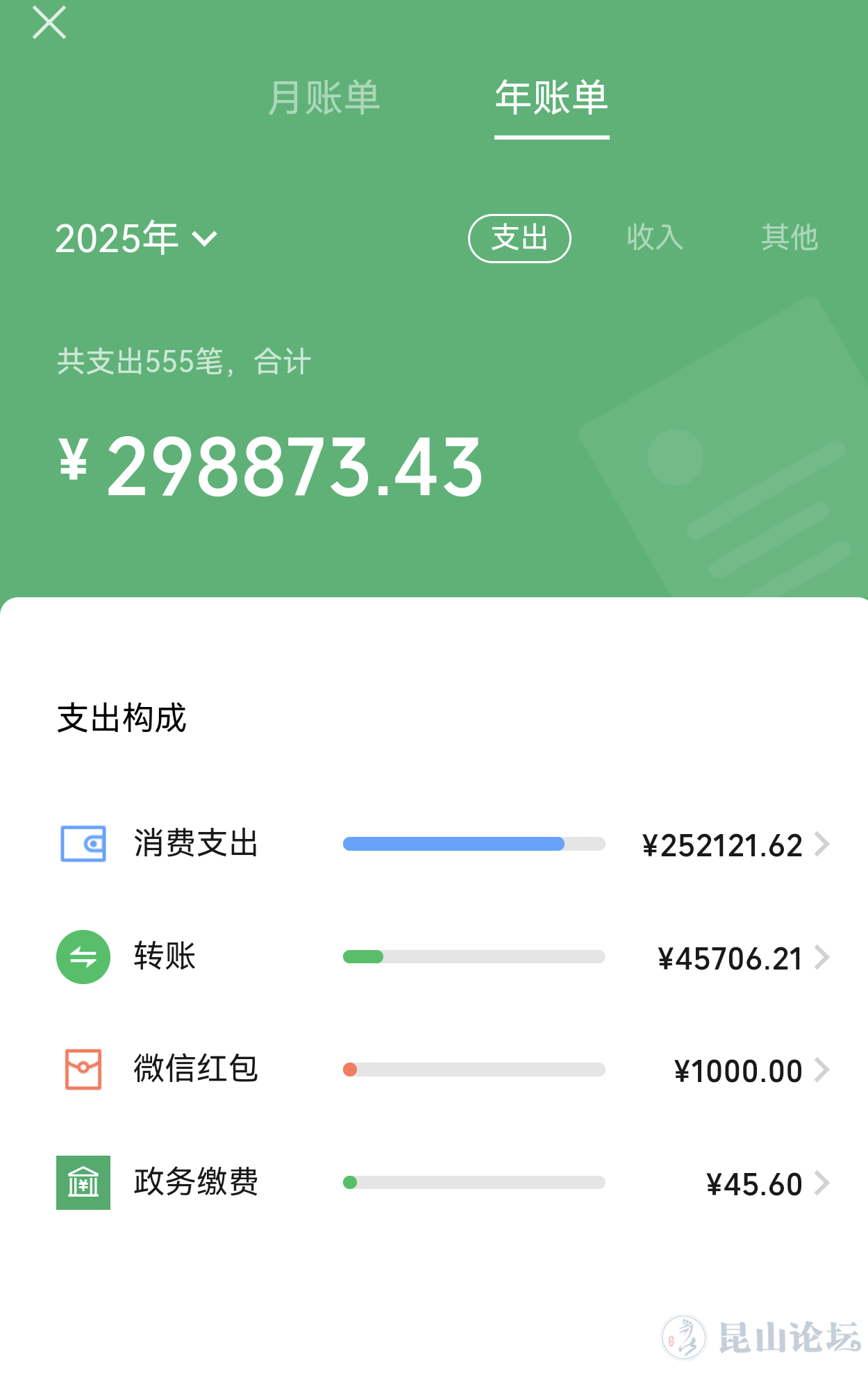Image resolution: width=868 pixels, height=1389 pixels.
Task: Select the 支出 filter
Action: click(519, 238)
